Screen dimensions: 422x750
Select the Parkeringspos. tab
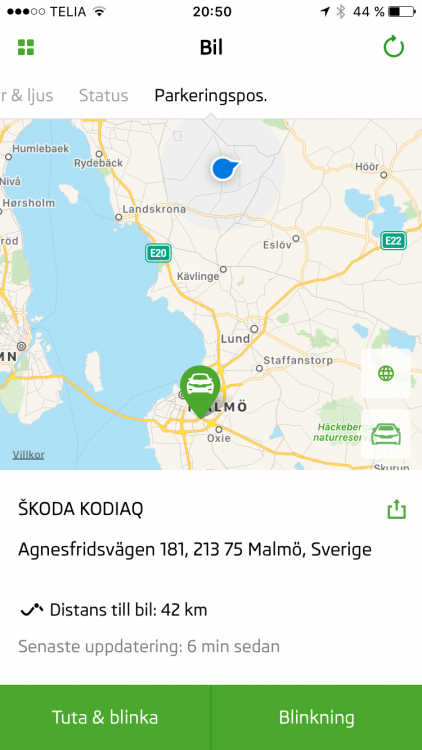(211, 96)
